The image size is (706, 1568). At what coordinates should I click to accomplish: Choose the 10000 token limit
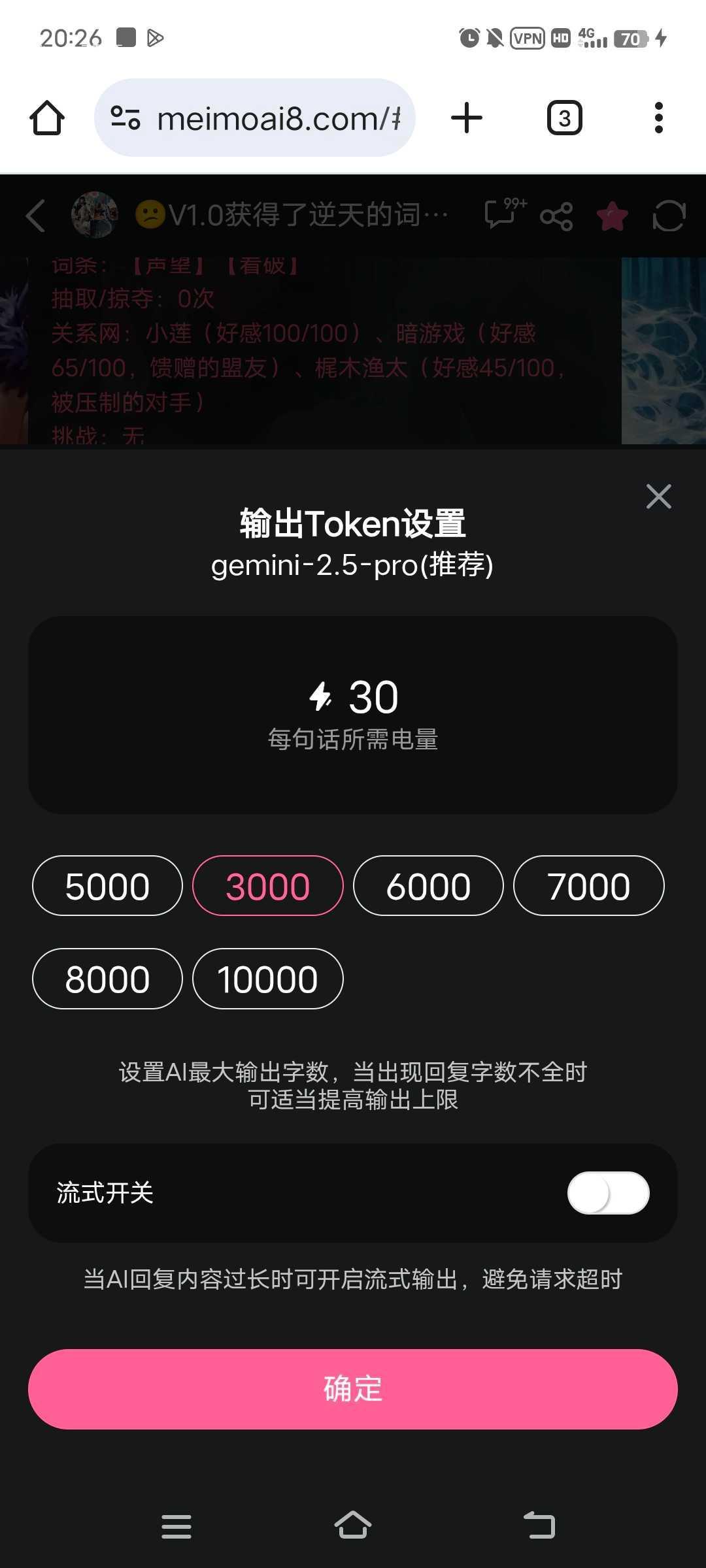click(268, 979)
